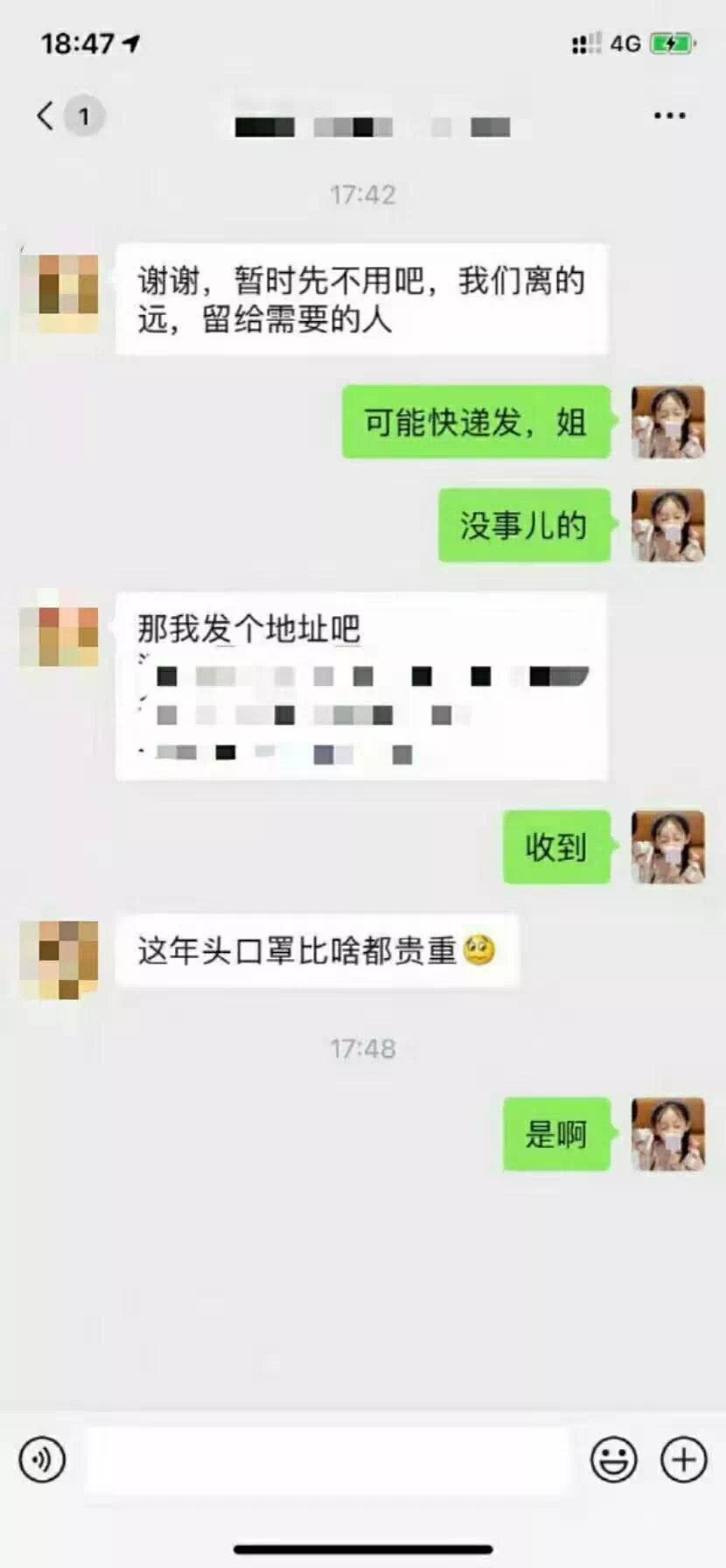Focus the message text field
Image resolution: width=726 pixels, height=1568 pixels.
327,1459
